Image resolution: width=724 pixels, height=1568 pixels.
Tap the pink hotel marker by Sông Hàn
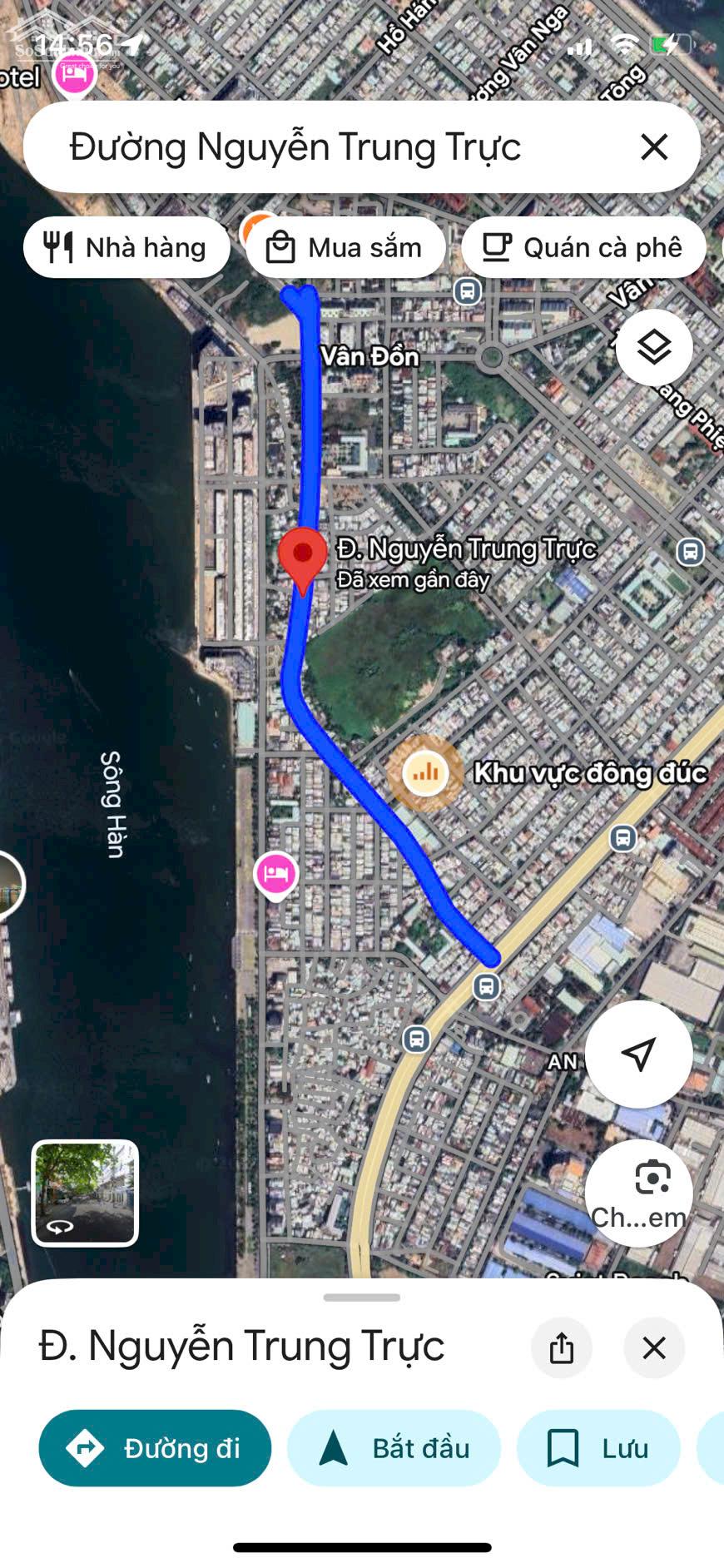click(x=275, y=874)
